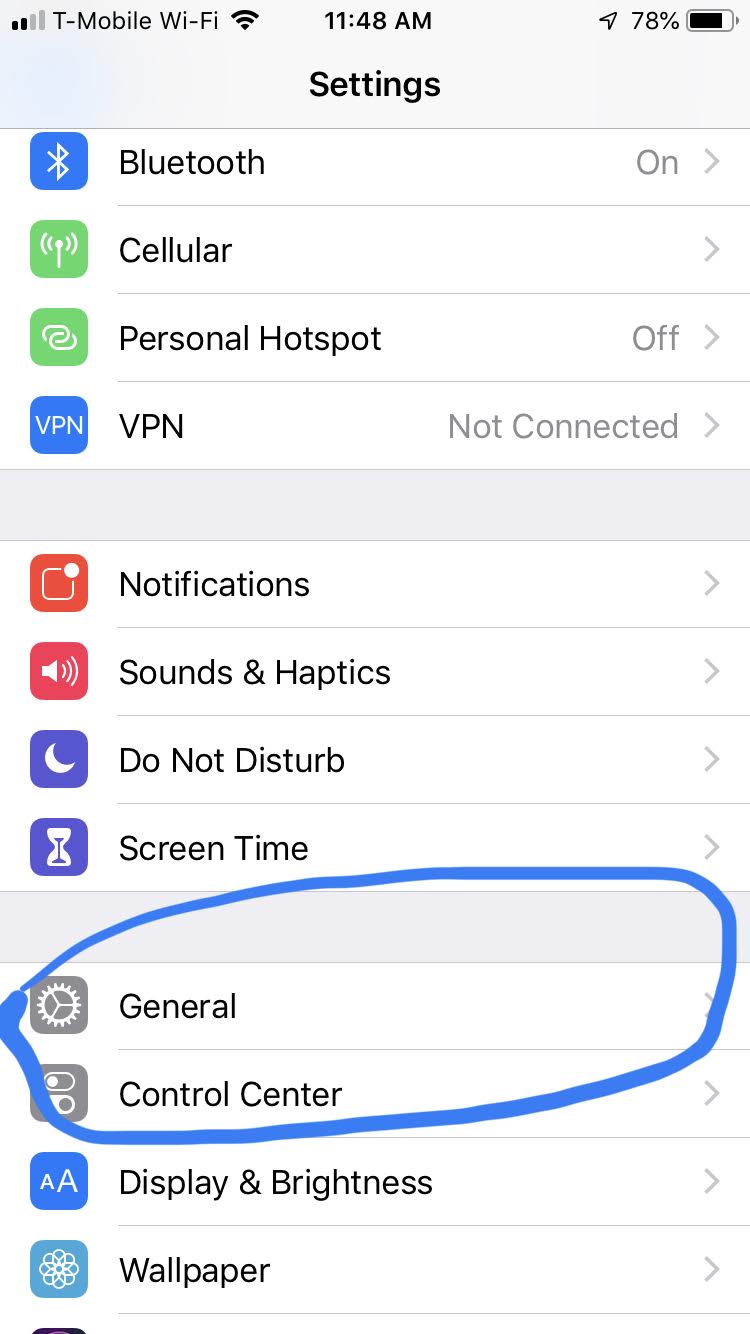Screen dimensions: 750x1334
Task: Open Wallpaper settings
Action: point(375,1270)
